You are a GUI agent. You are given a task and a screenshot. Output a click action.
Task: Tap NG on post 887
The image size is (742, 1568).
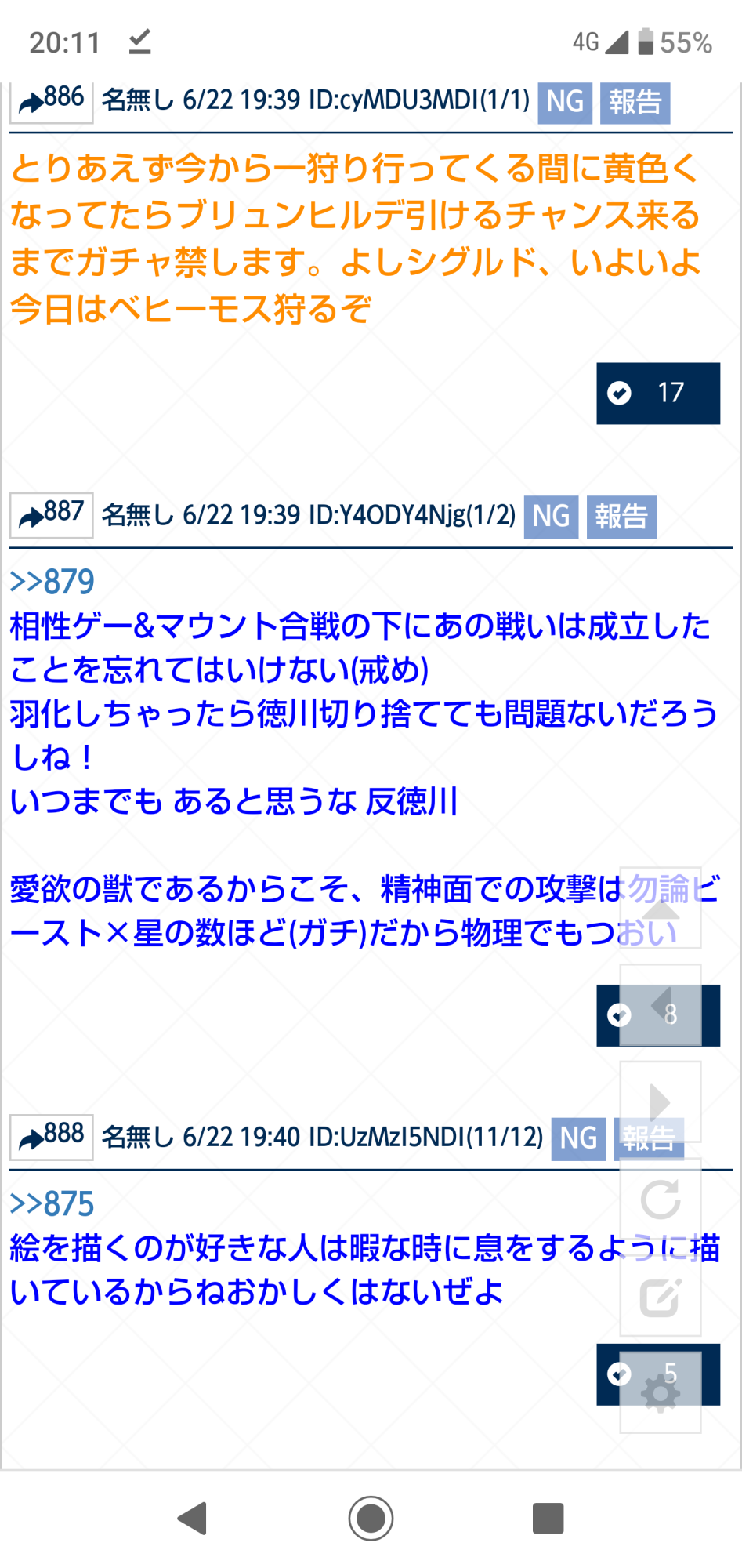[551, 517]
